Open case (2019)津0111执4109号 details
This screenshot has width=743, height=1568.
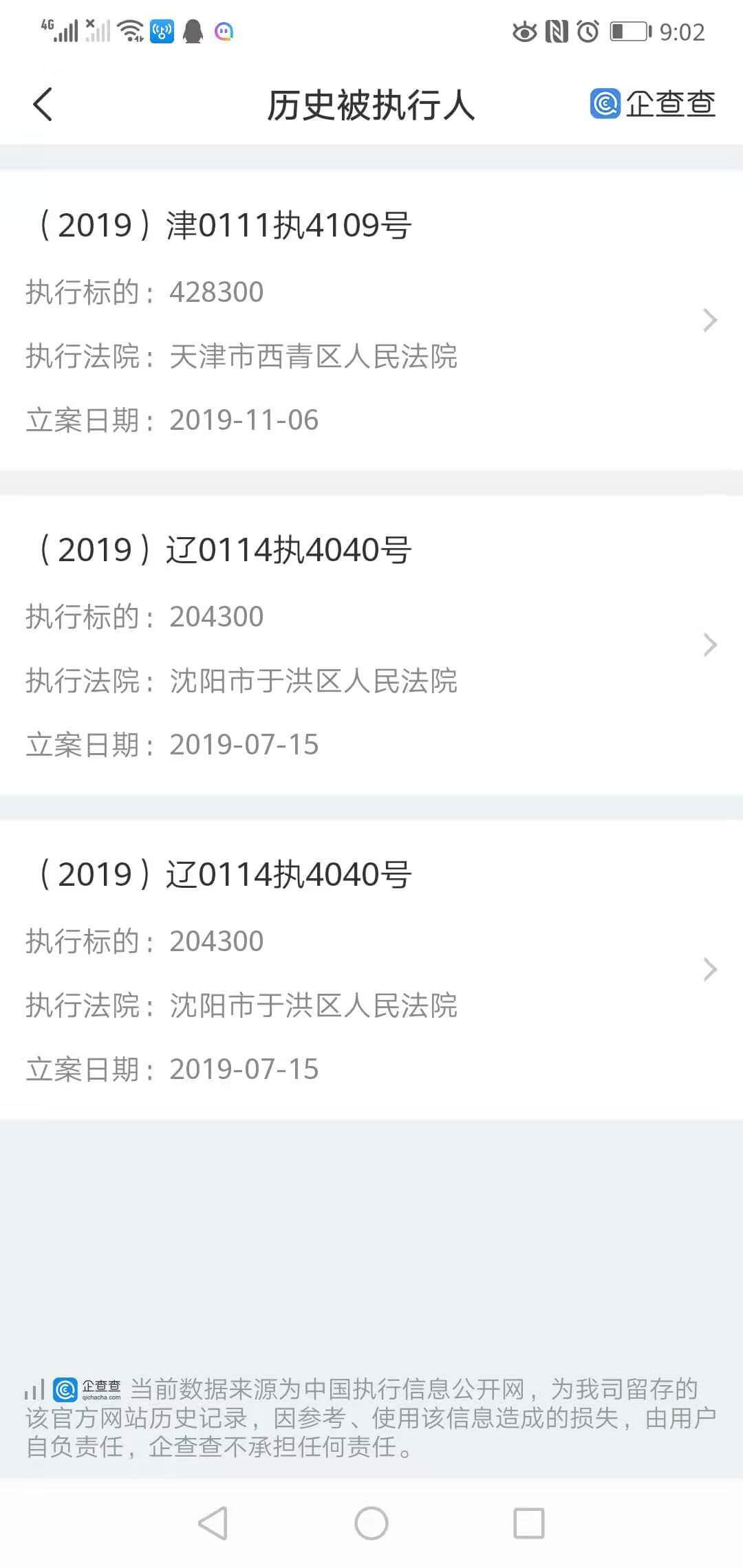pos(371,320)
